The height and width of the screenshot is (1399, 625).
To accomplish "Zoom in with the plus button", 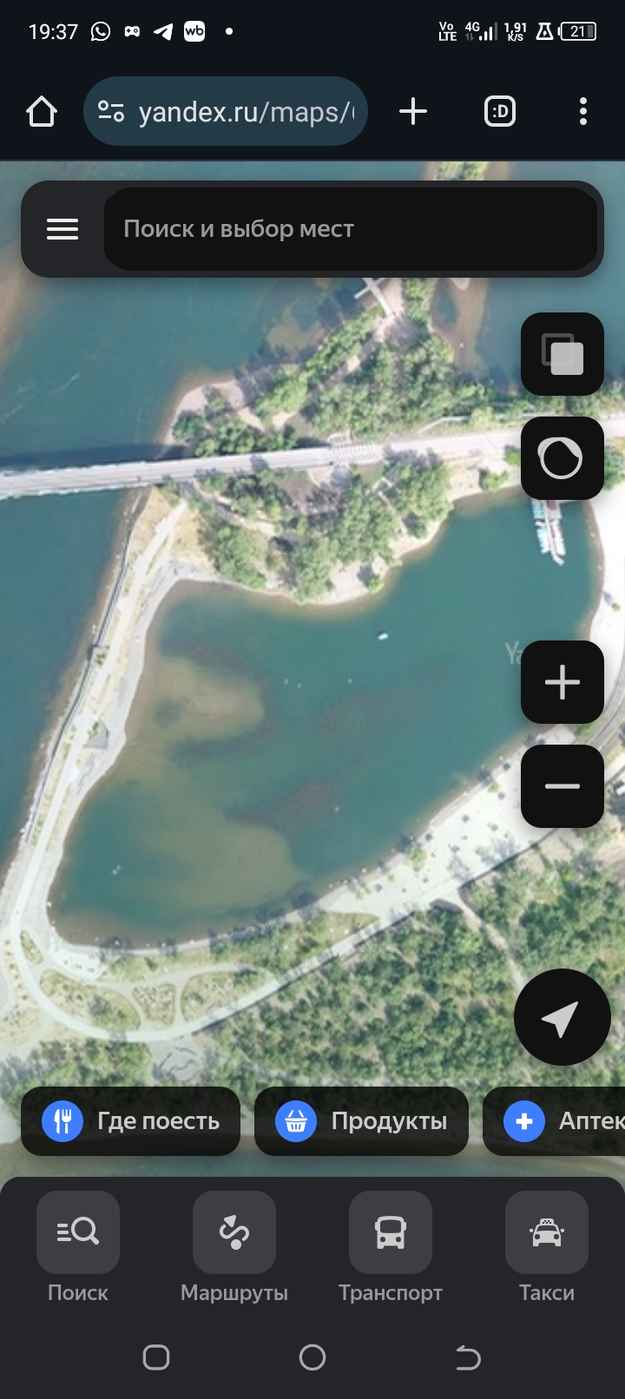I will 562,682.
